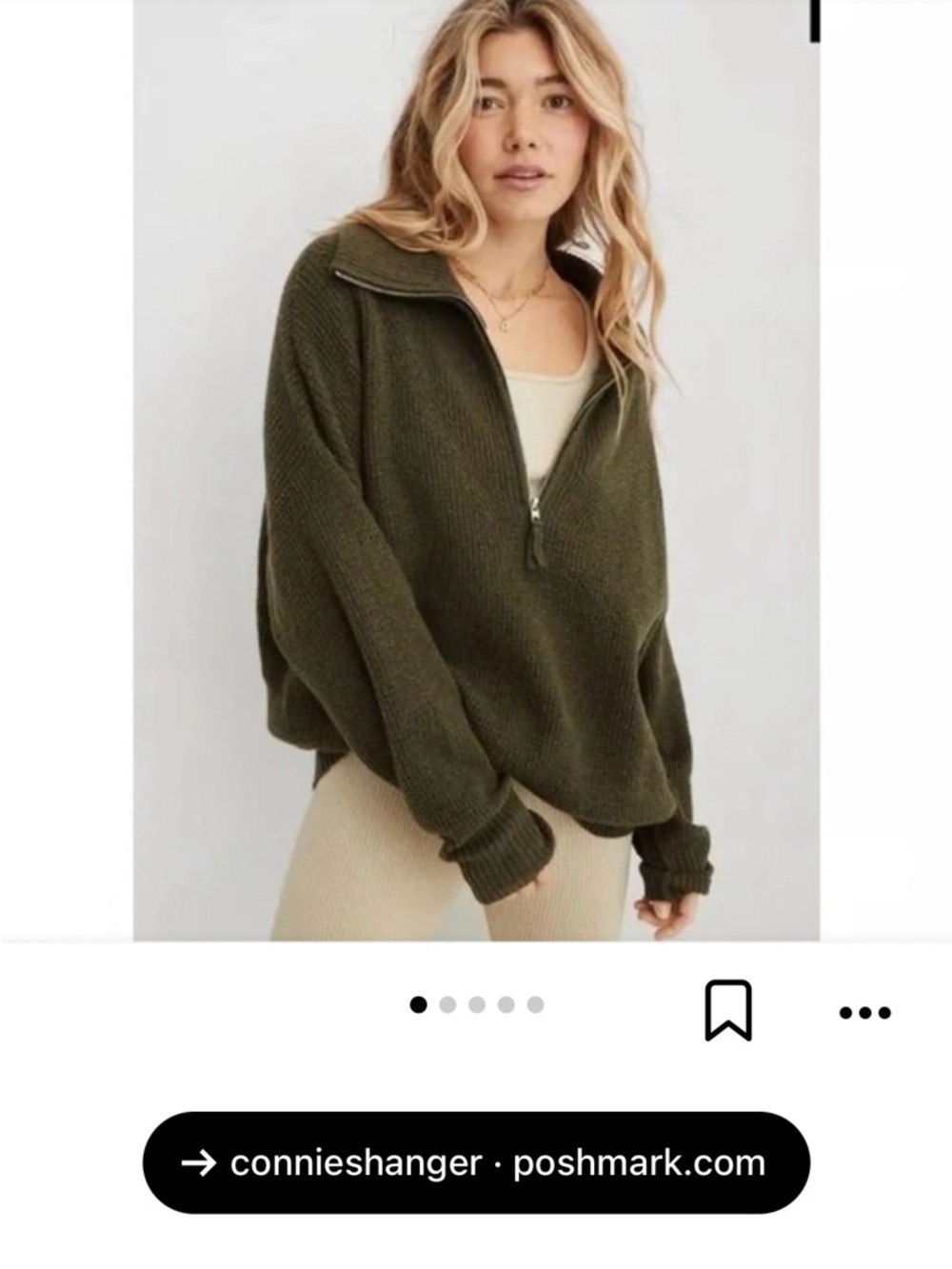Tap the second pagination dot
This screenshot has width=952, height=1269.
[446, 1002]
